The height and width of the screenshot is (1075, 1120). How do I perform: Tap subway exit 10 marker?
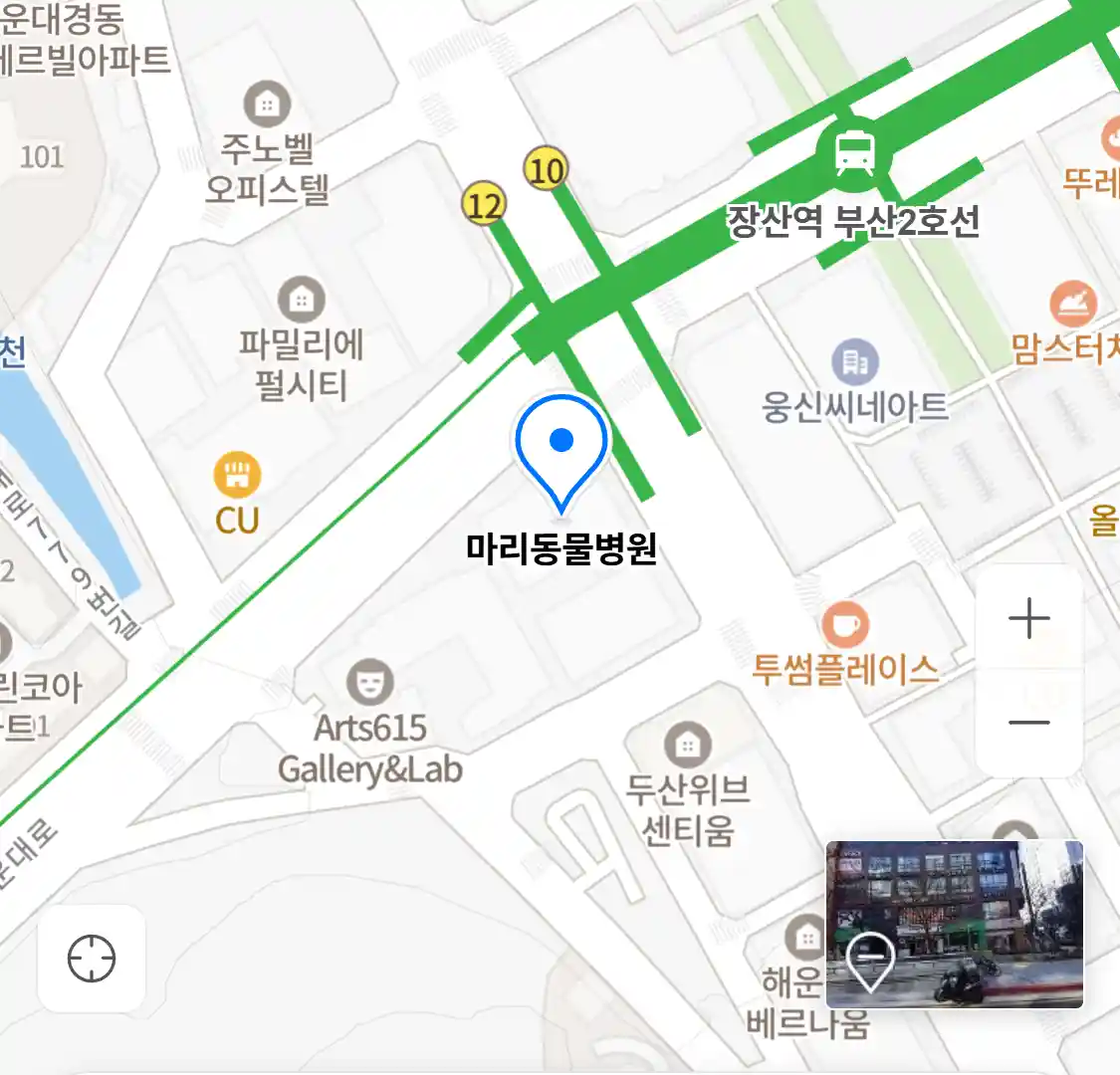[x=546, y=170]
